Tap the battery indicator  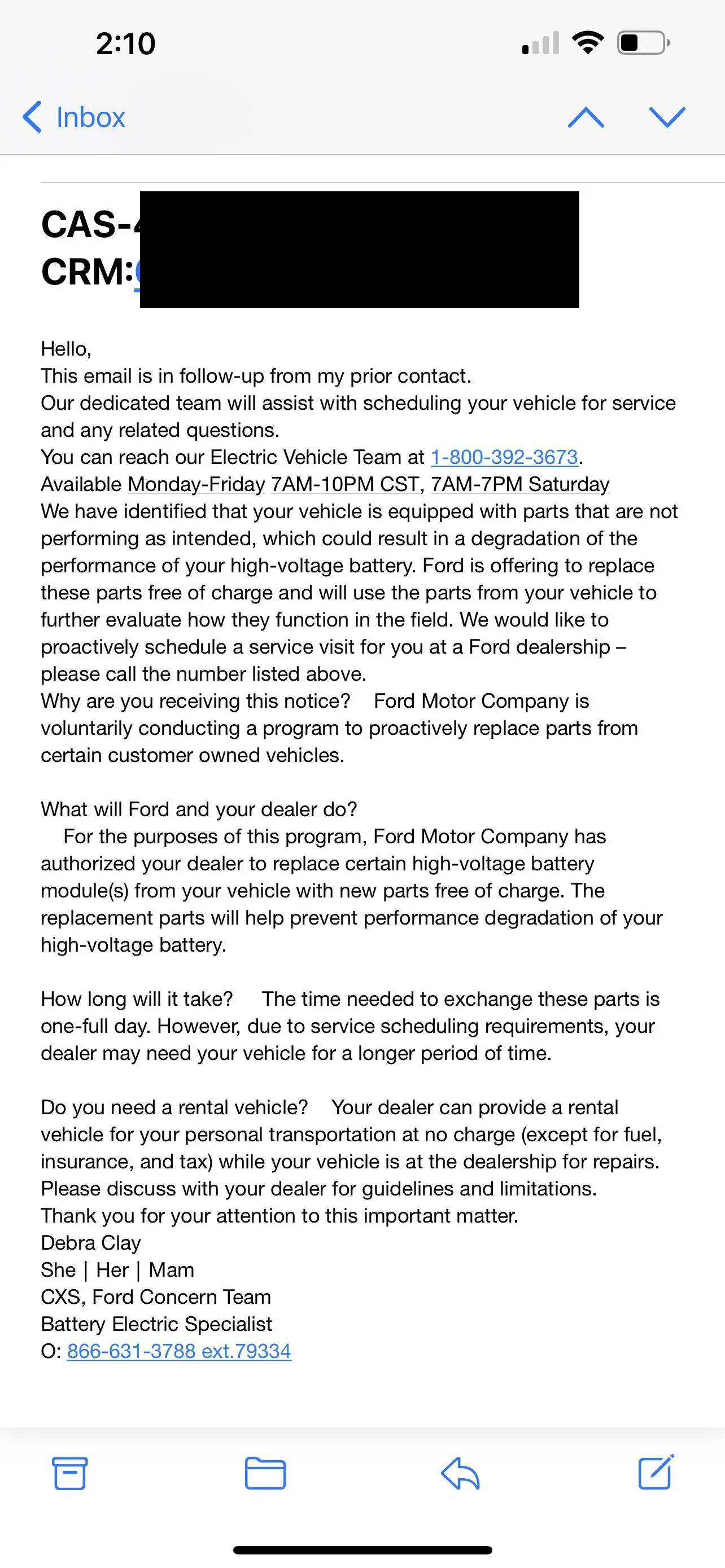click(642, 41)
